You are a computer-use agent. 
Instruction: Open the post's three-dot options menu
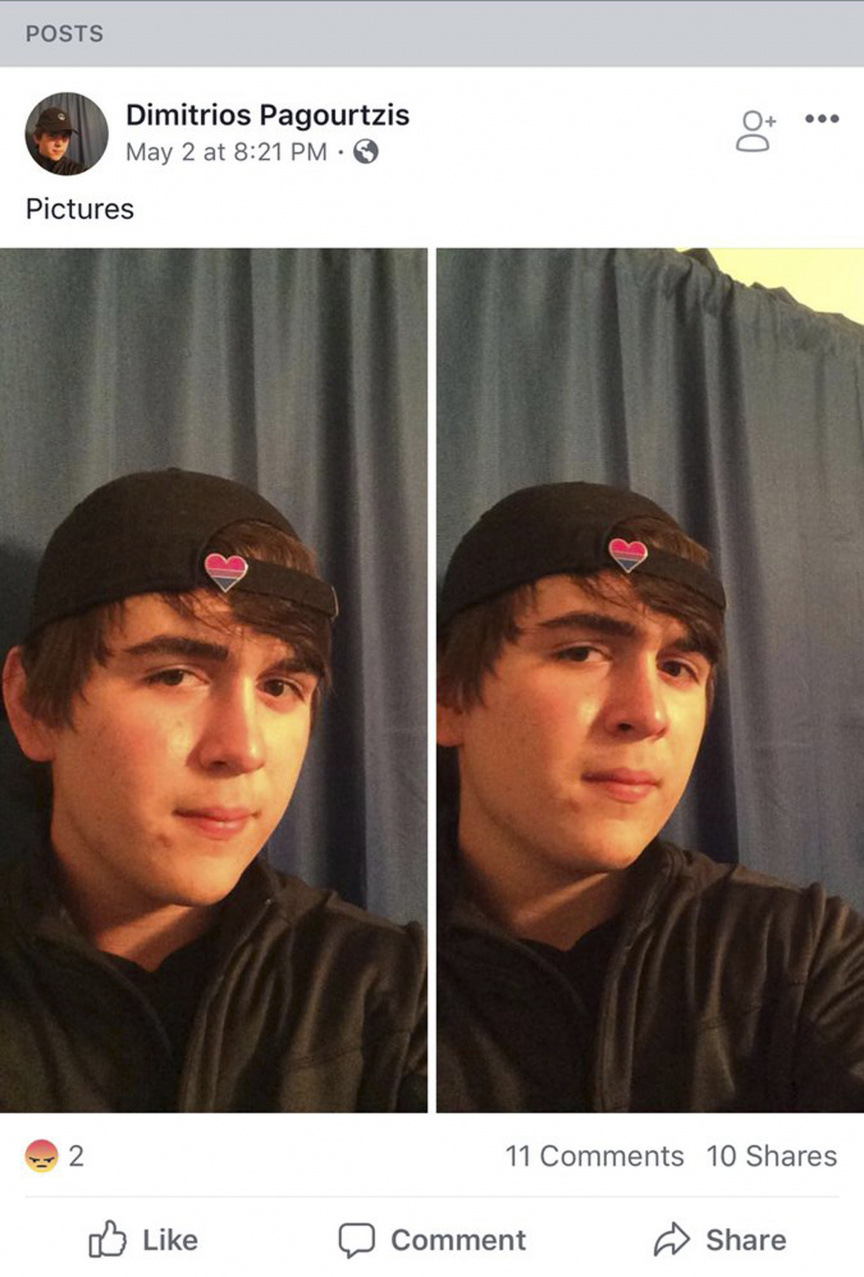coord(821,119)
